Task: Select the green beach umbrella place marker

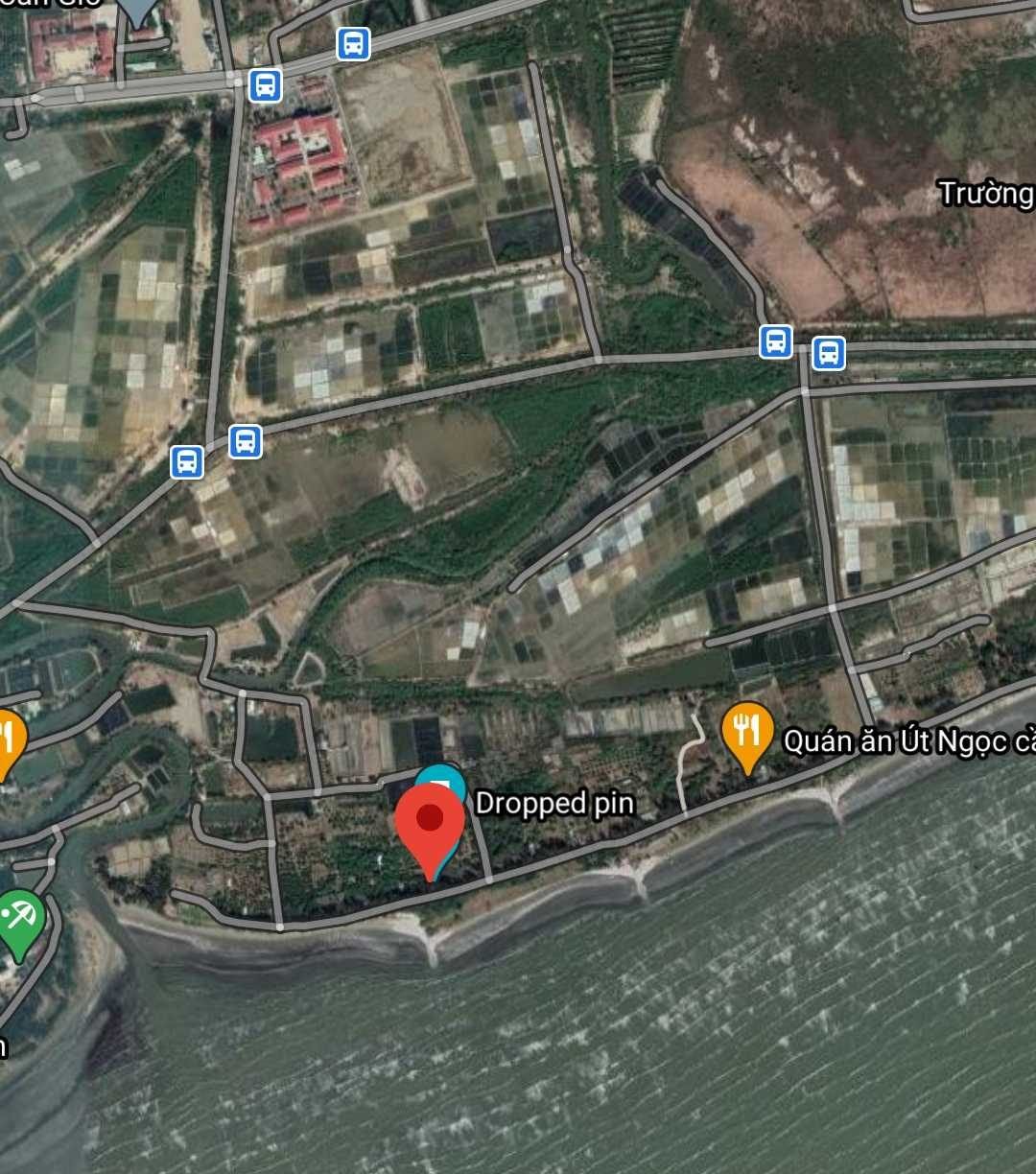Action: [x=19, y=919]
